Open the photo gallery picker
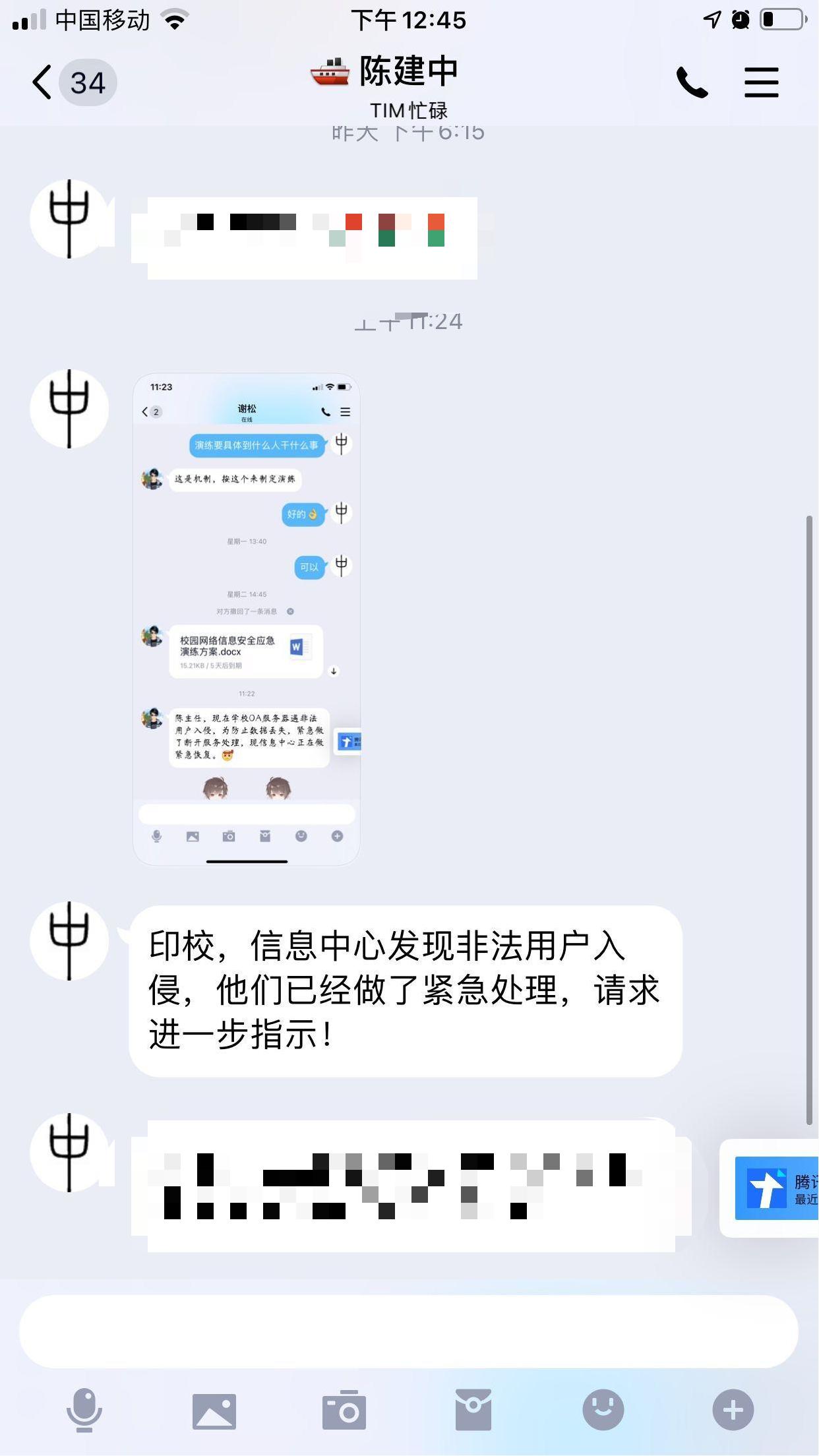The height and width of the screenshot is (1456, 819). (x=214, y=1410)
